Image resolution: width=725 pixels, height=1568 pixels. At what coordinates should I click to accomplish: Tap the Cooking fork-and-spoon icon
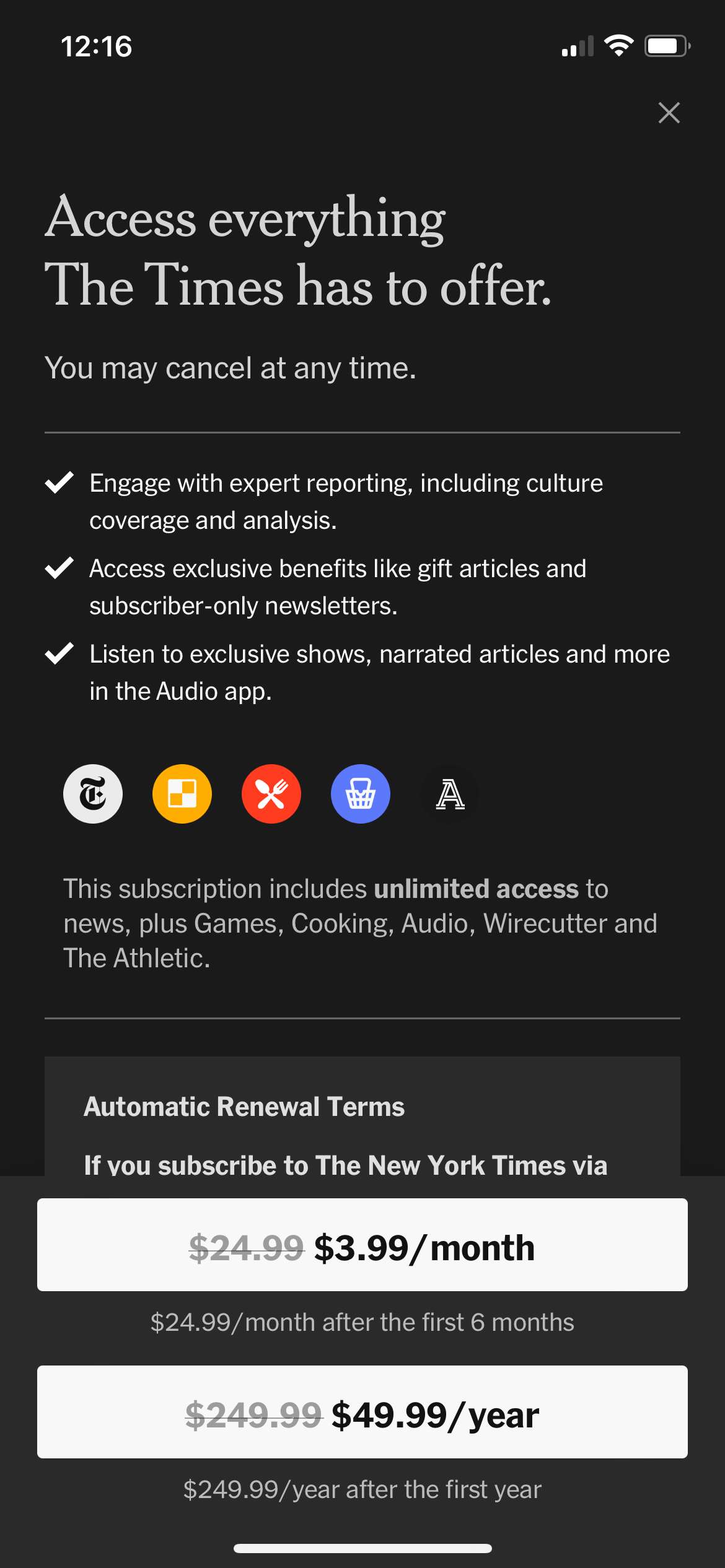coord(271,793)
